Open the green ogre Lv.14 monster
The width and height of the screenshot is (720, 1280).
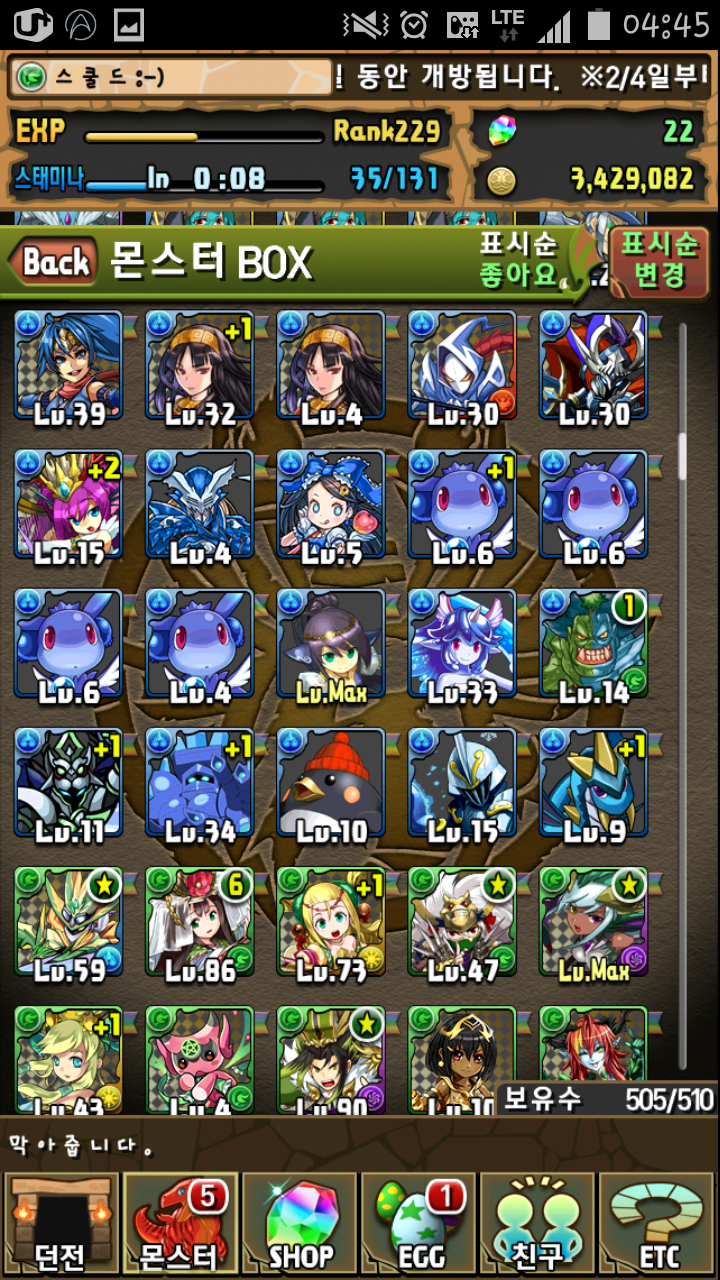(593, 644)
